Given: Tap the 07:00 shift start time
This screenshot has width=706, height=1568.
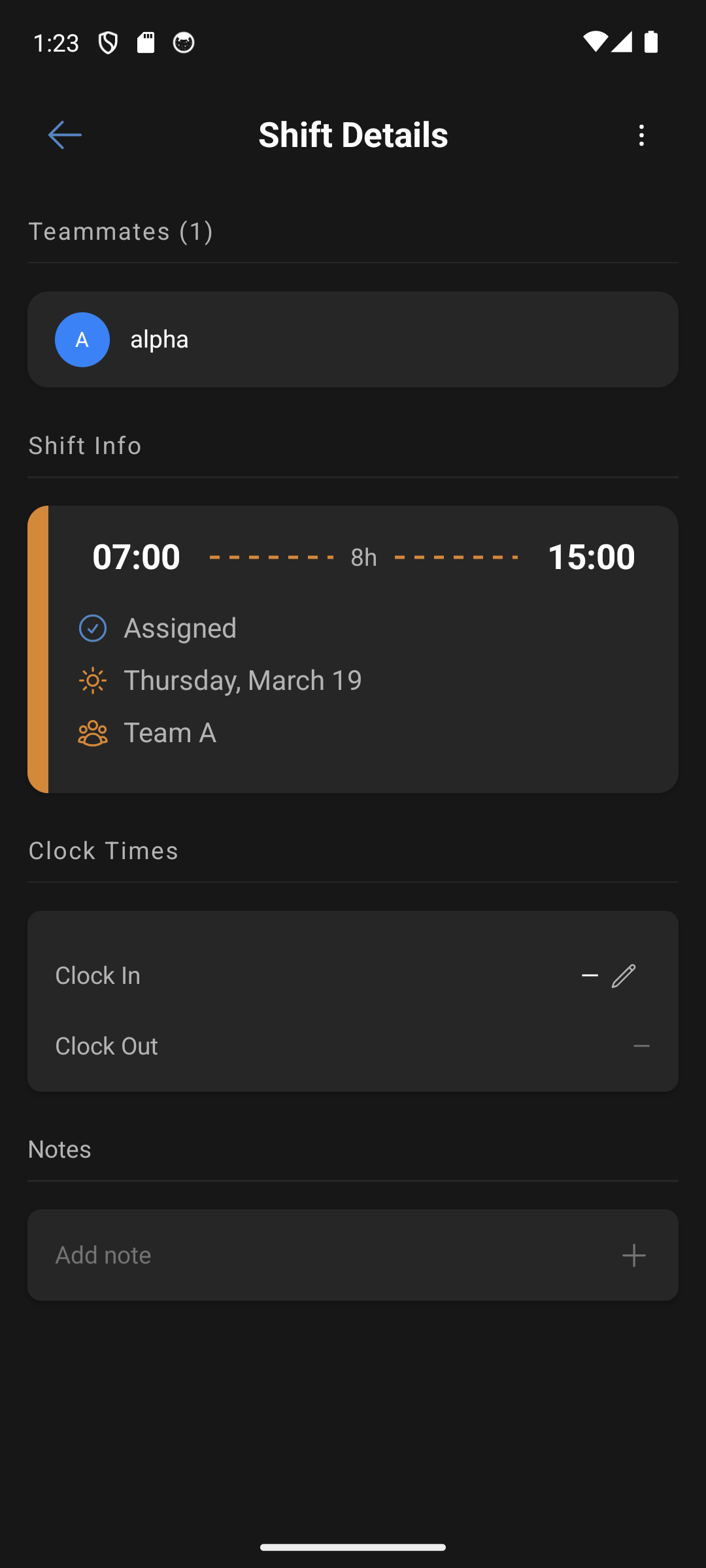Looking at the screenshot, I should [137, 557].
